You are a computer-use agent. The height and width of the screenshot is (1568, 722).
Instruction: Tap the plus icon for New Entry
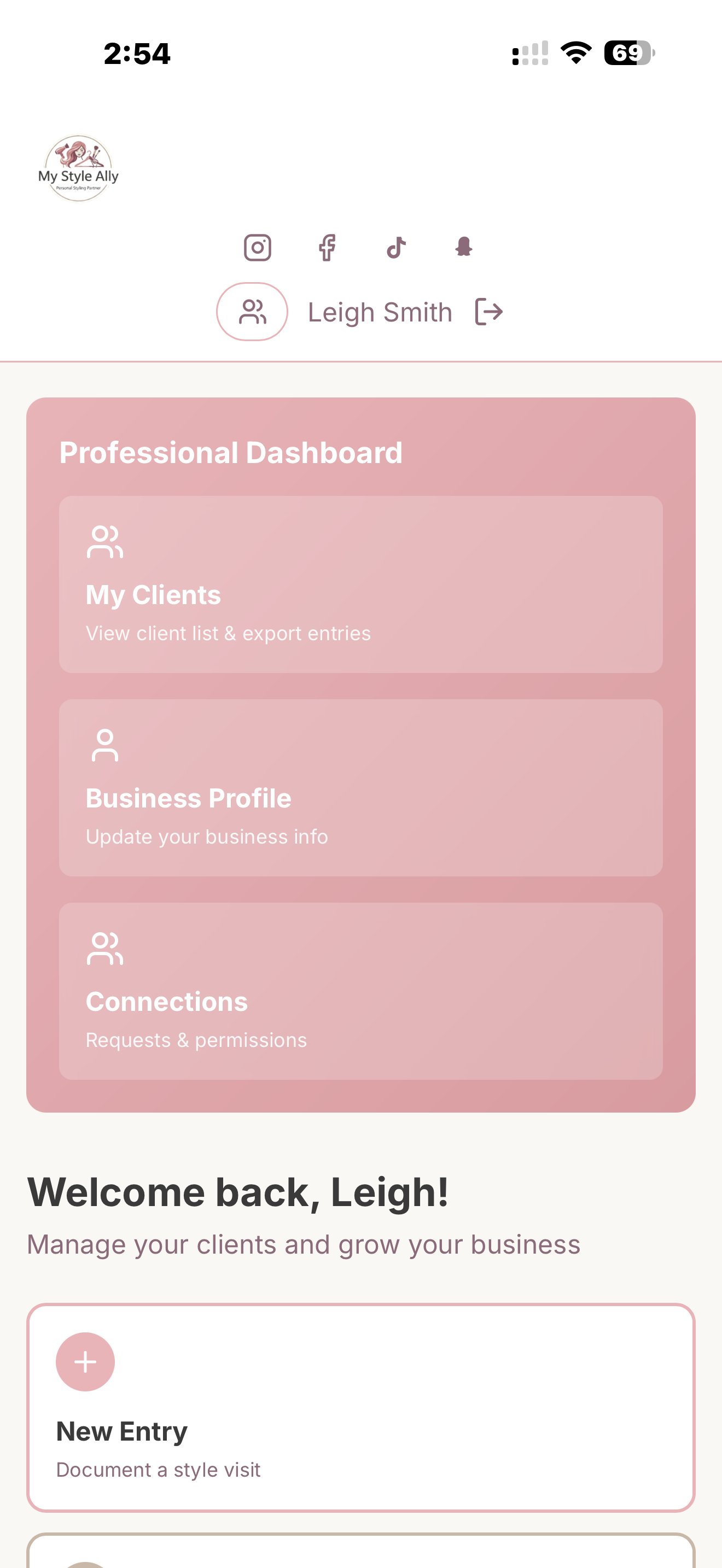click(85, 1362)
